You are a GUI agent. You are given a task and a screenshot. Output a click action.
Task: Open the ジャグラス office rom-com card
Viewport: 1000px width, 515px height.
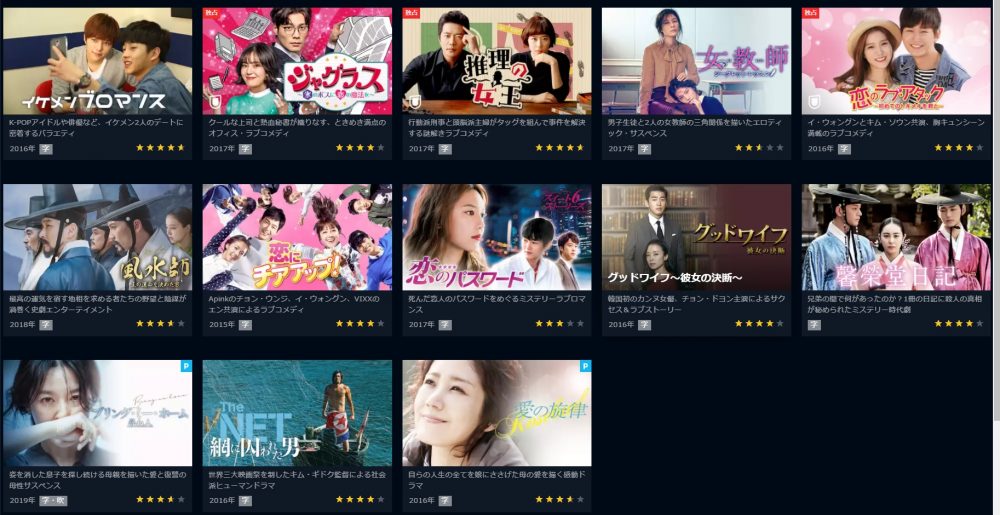coord(297,62)
